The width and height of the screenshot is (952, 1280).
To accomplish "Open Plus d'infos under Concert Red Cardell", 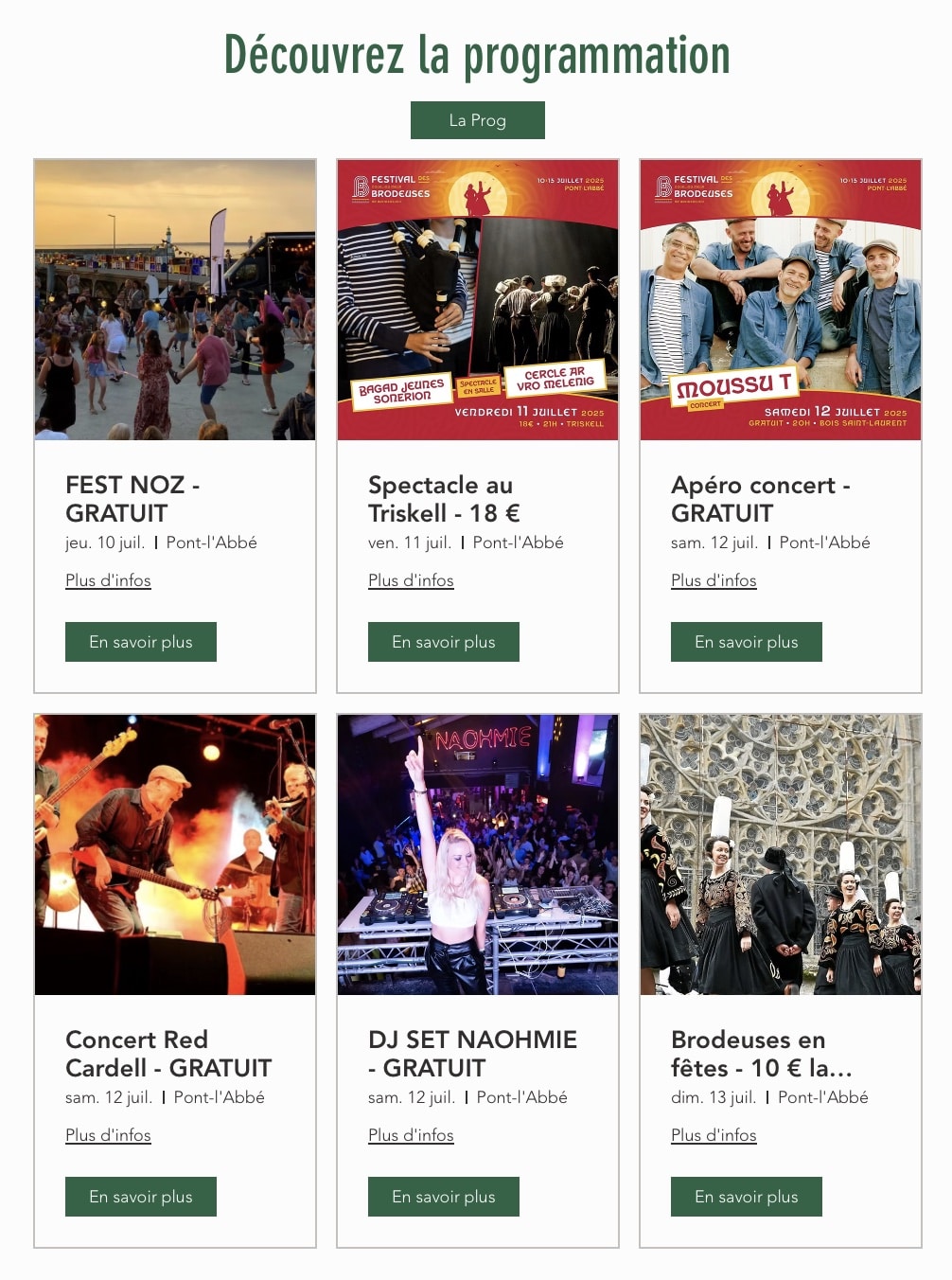I will (x=108, y=1135).
